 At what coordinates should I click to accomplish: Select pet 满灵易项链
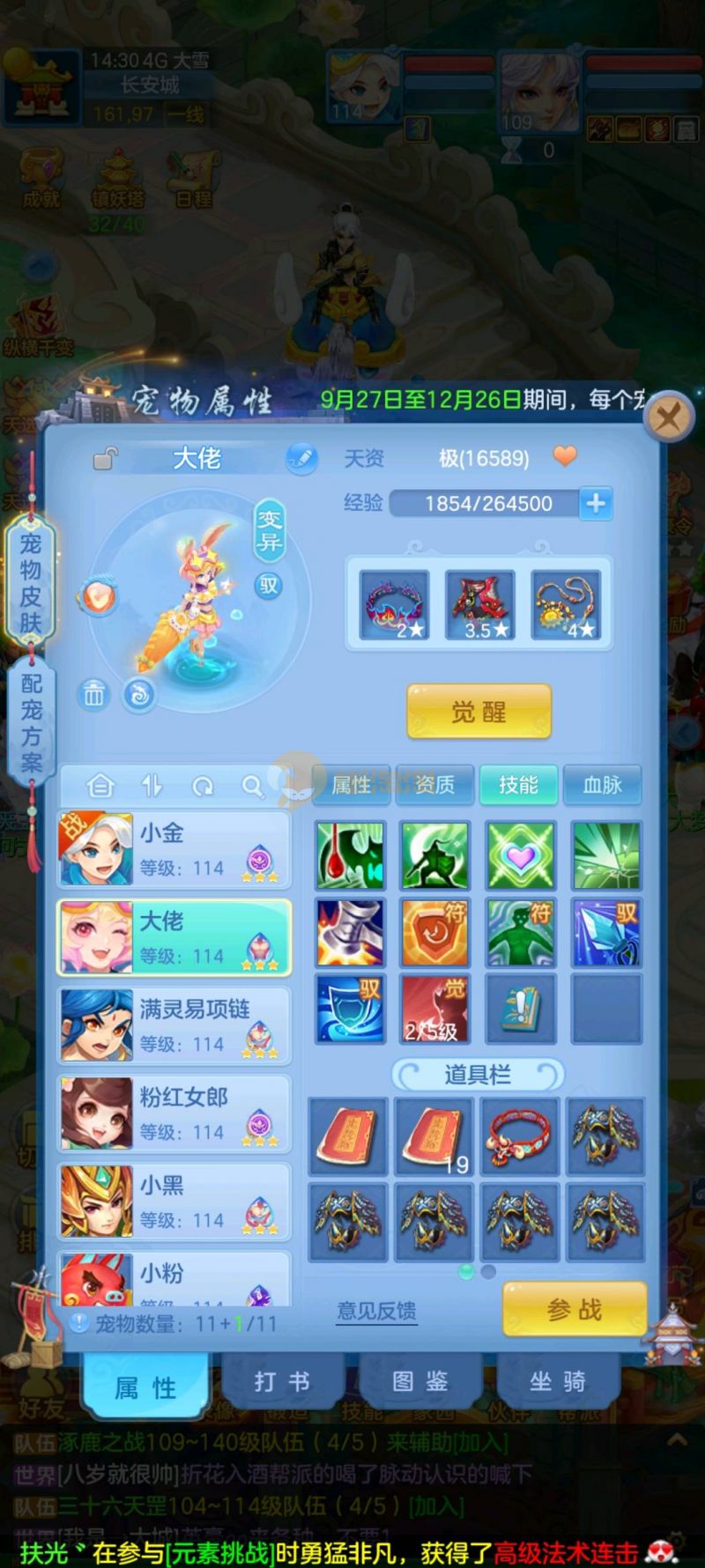[x=174, y=1026]
